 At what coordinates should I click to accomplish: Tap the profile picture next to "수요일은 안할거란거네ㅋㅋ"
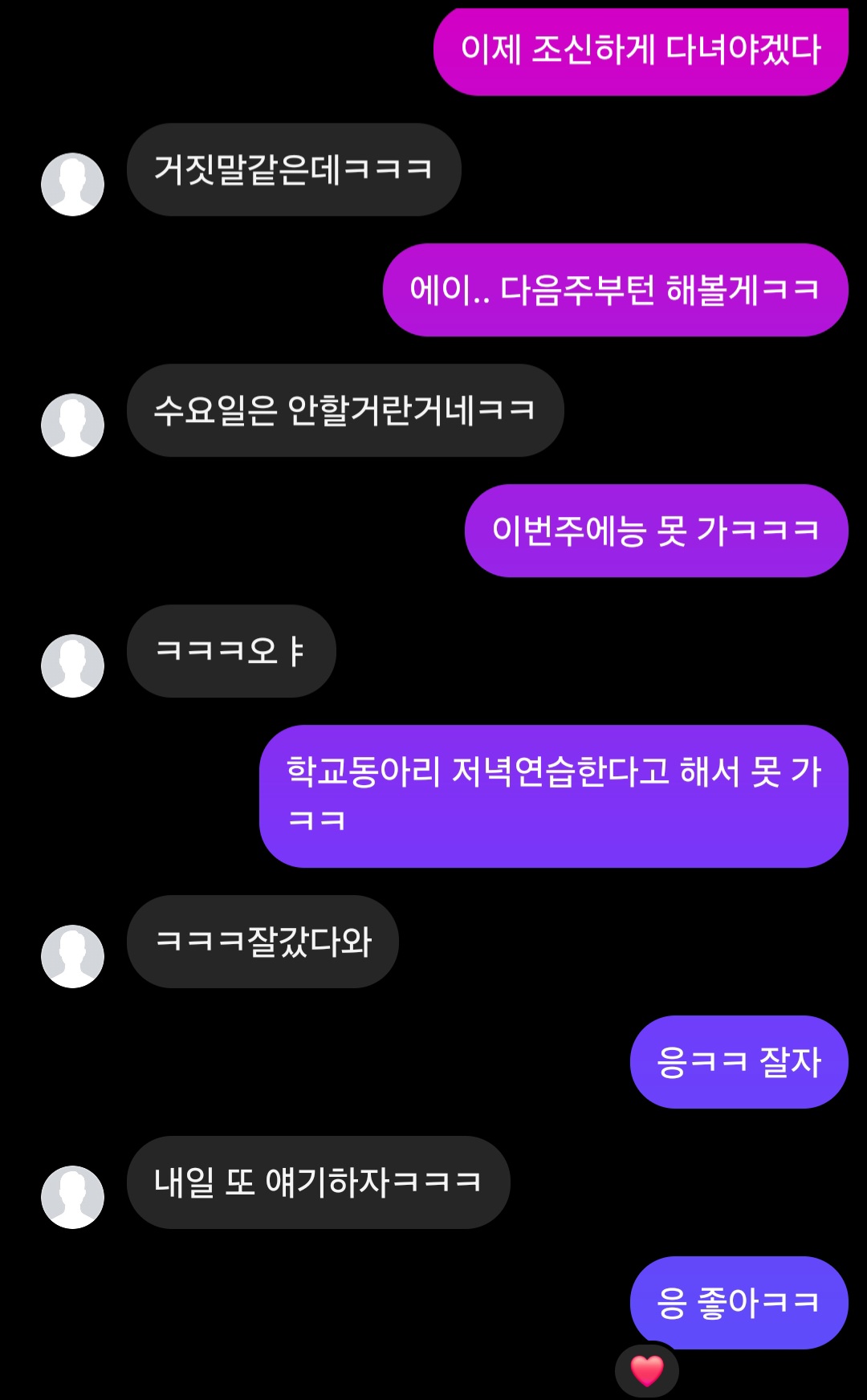click(73, 425)
